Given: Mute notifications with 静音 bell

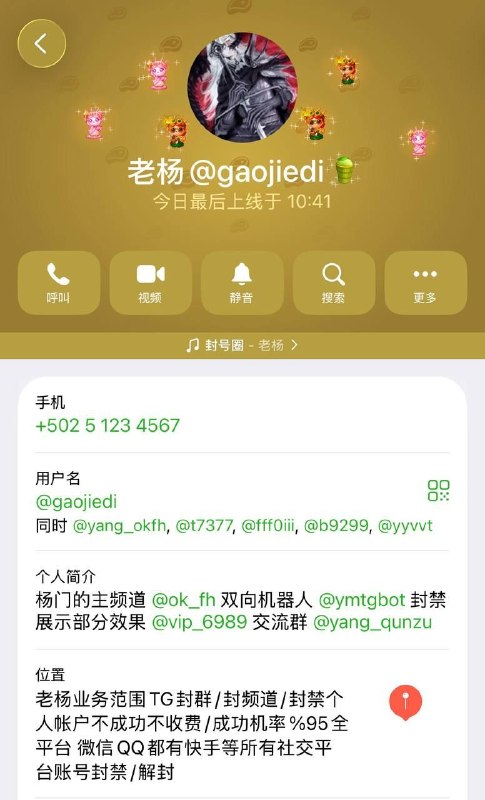Looking at the screenshot, I should tap(242, 283).
